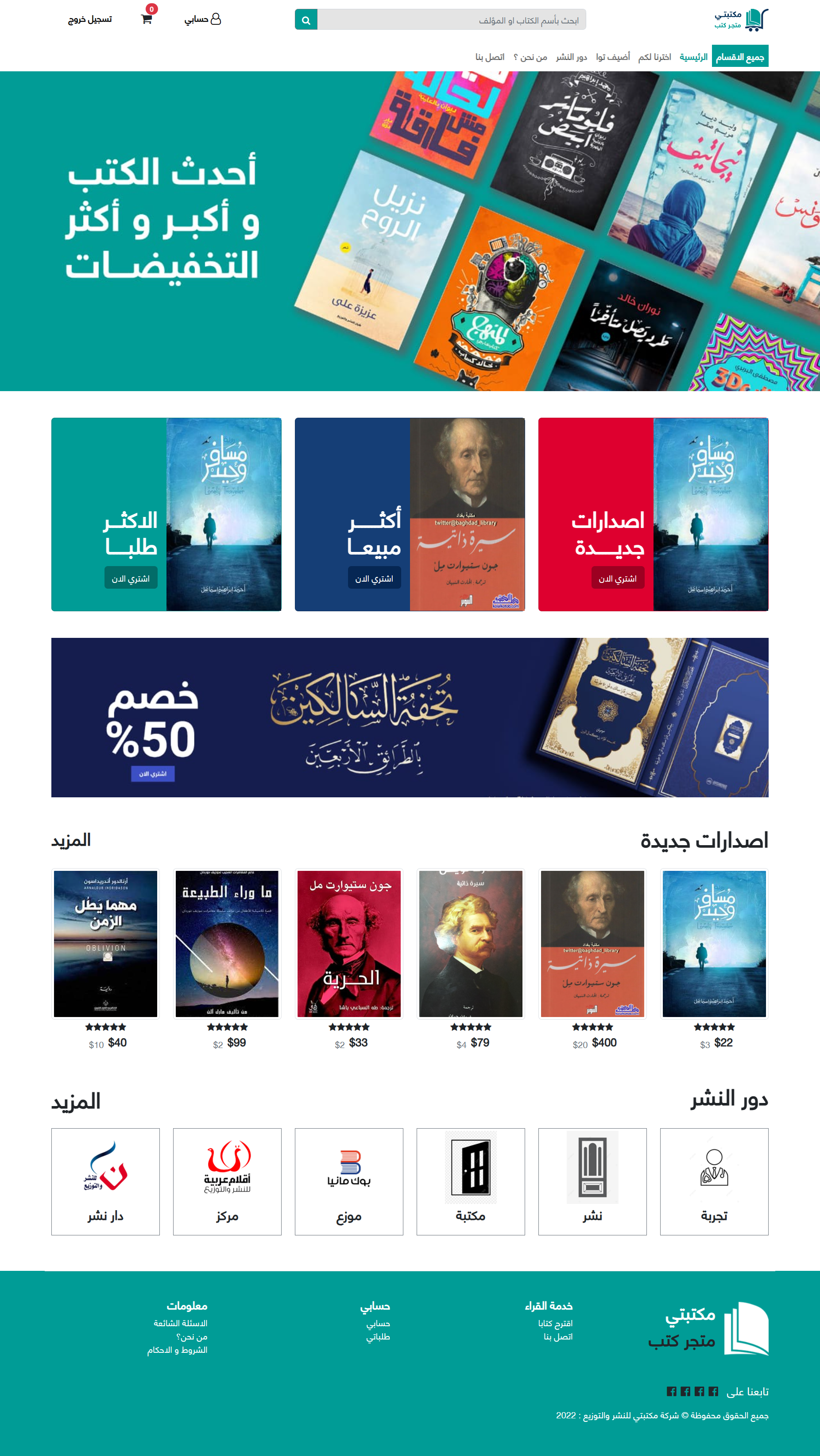The height and width of the screenshot is (1456, 820).
Task: Open من نحن ؟ in top navigation
Action: click(x=530, y=57)
